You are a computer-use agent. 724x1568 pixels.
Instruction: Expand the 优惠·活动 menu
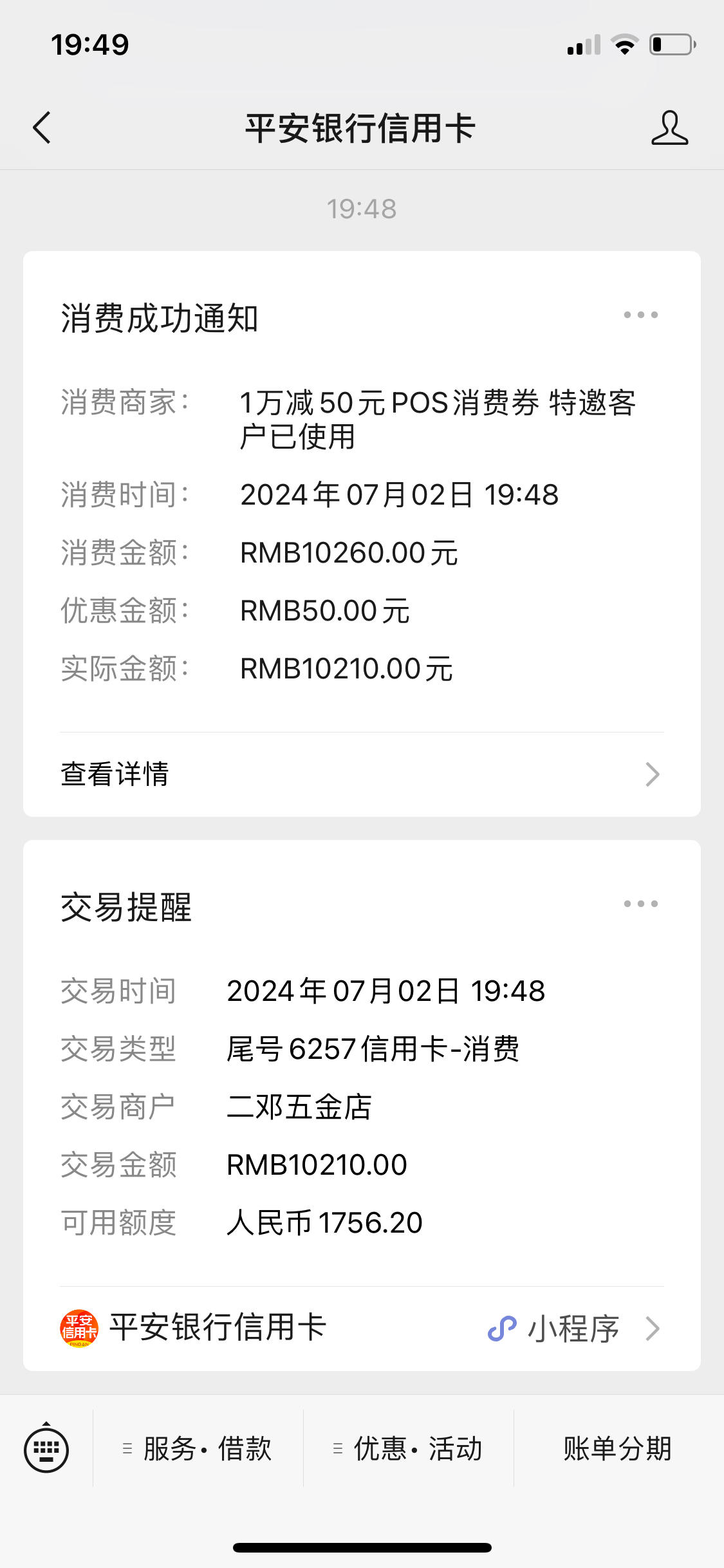pyautogui.click(x=409, y=1449)
